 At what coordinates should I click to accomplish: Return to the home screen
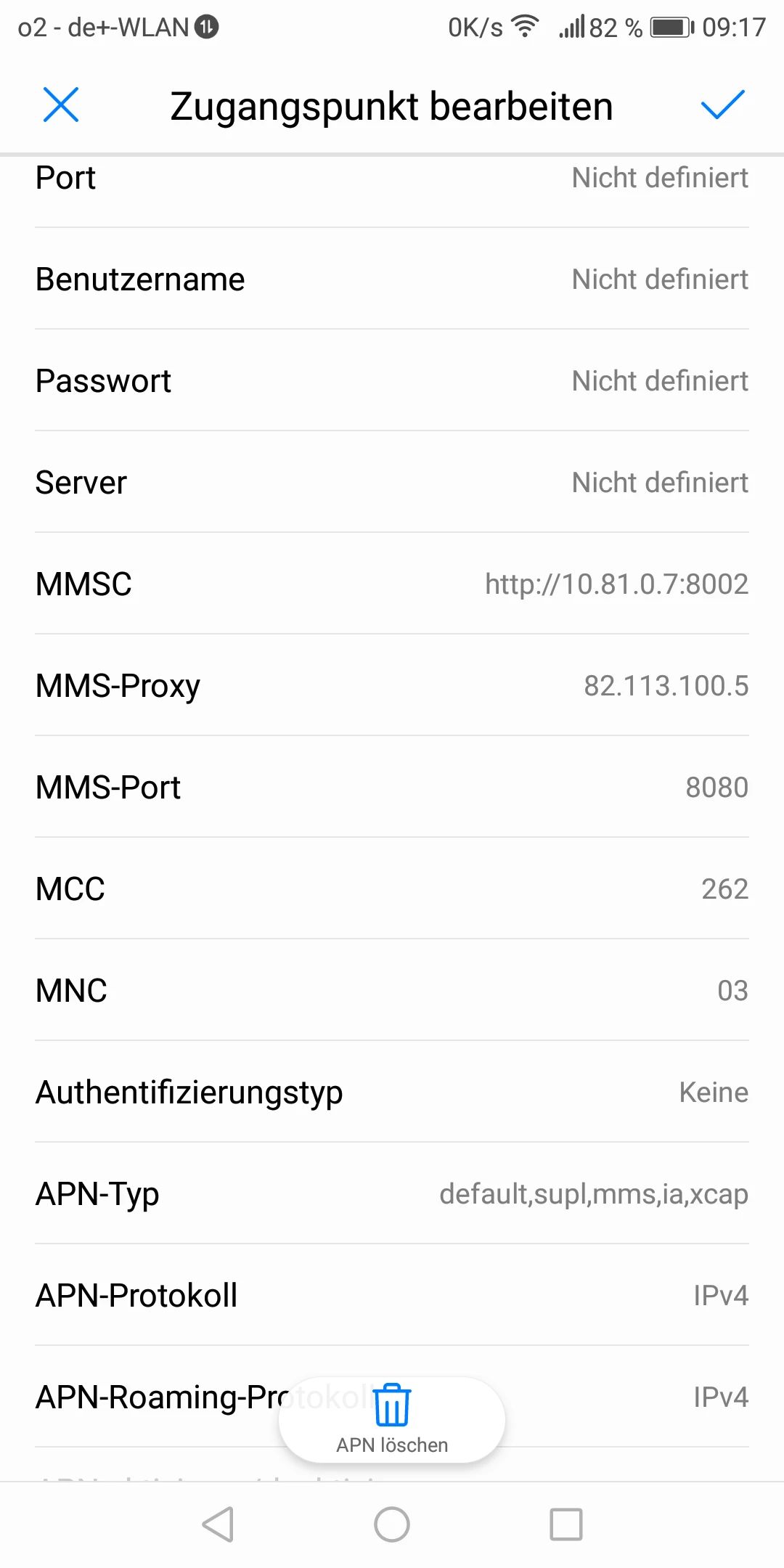coord(392,1524)
